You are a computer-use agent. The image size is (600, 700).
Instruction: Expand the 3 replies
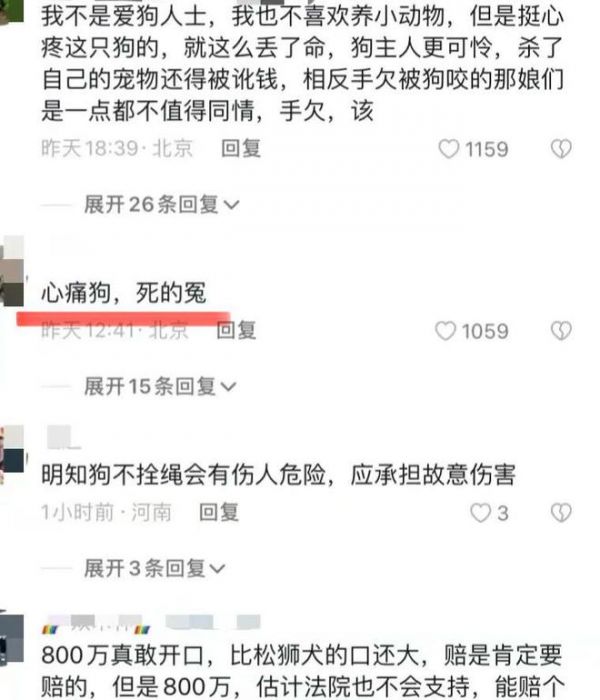(157, 568)
